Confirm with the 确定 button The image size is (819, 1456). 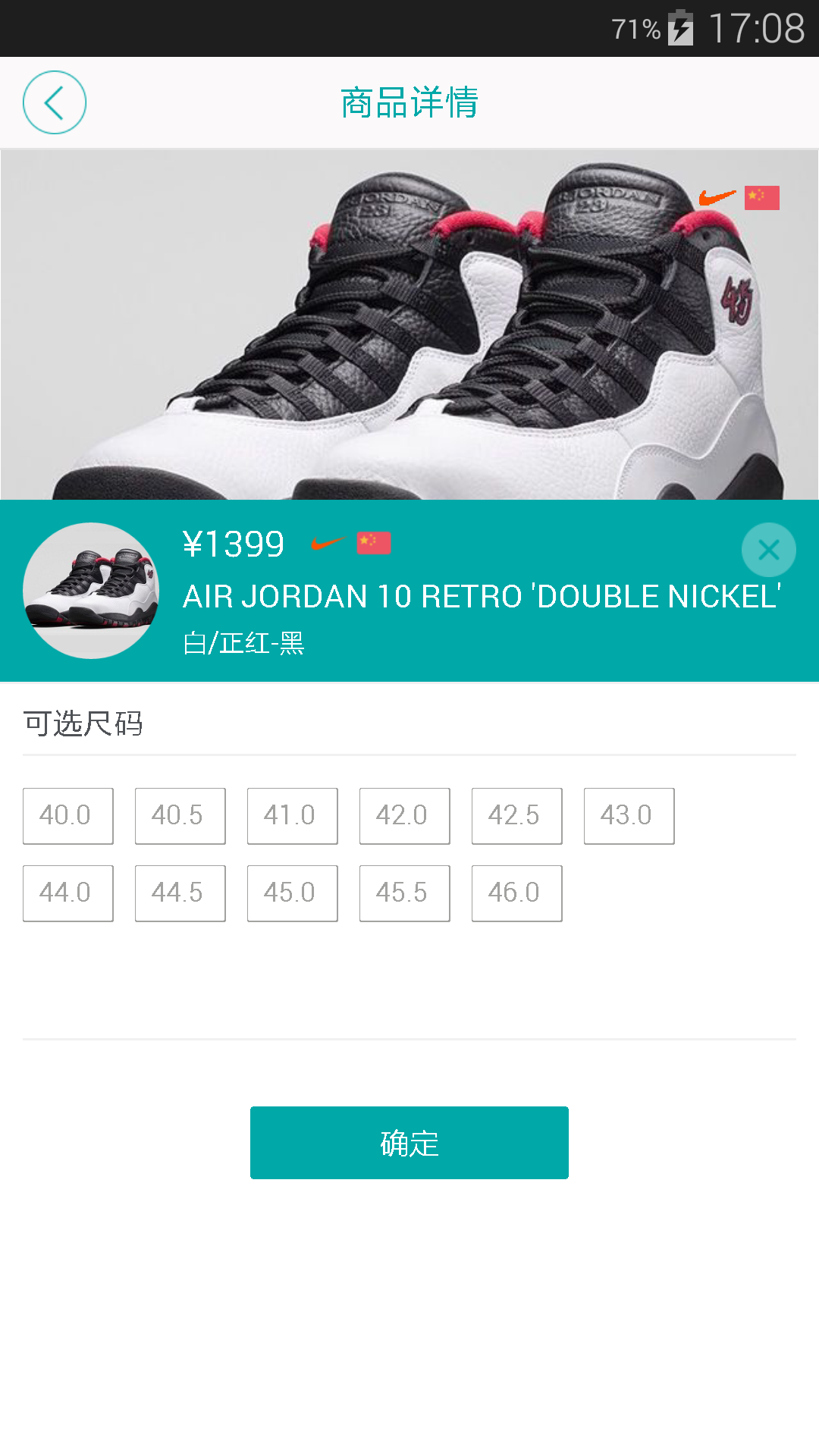(409, 1143)
